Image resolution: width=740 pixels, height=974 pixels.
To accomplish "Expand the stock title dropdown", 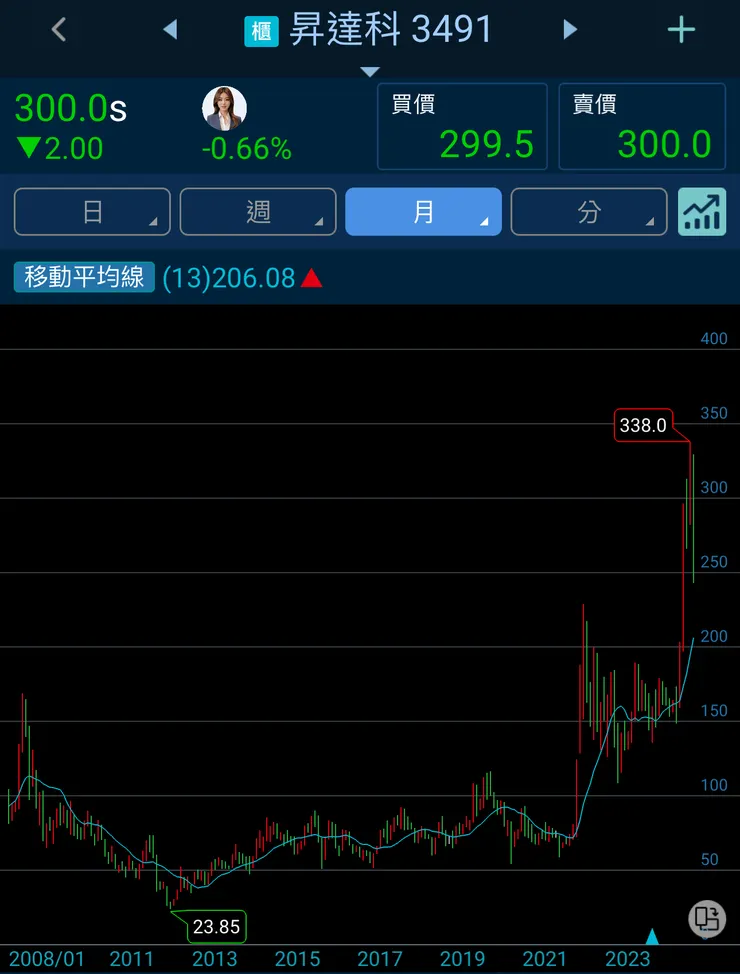I will (370, 71).
